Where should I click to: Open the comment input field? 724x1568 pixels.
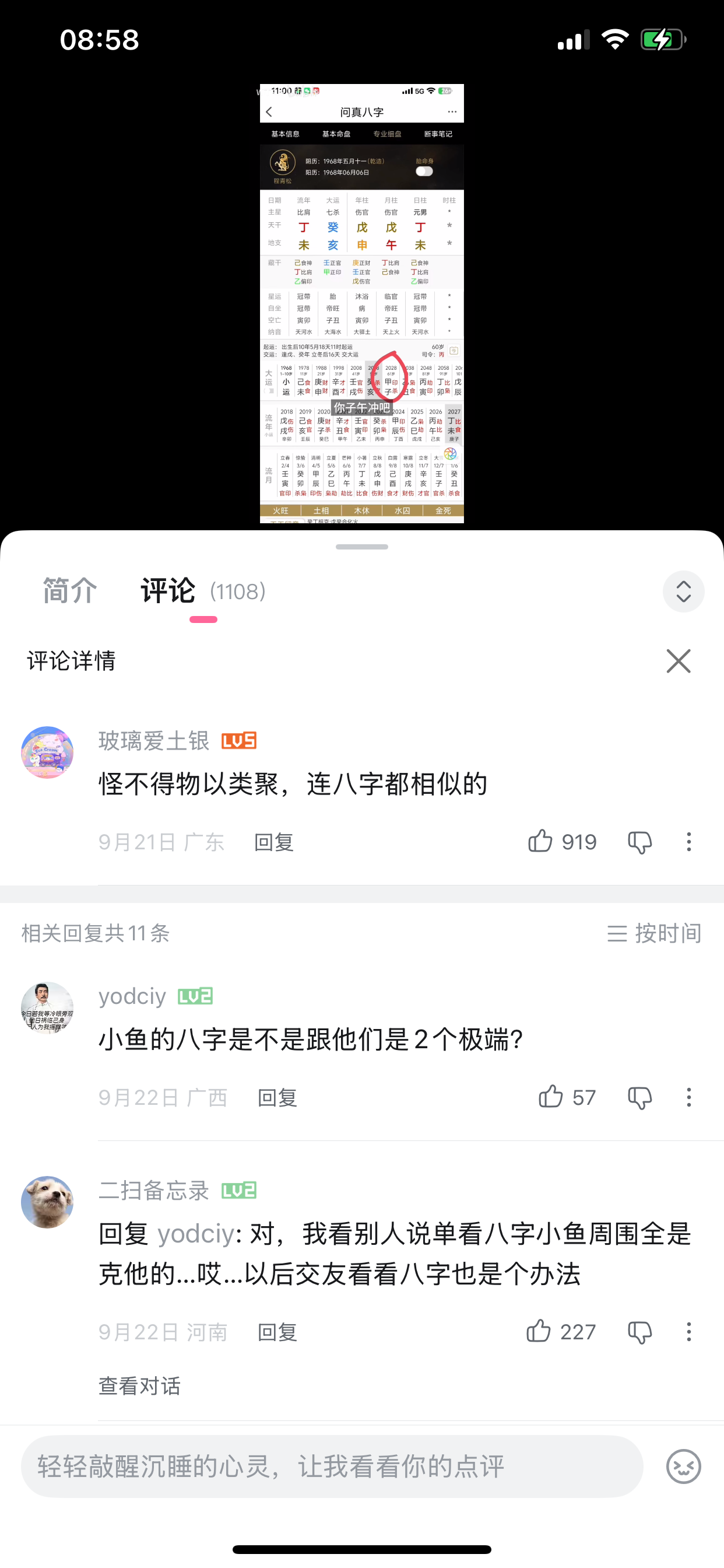click(332, 1467)
